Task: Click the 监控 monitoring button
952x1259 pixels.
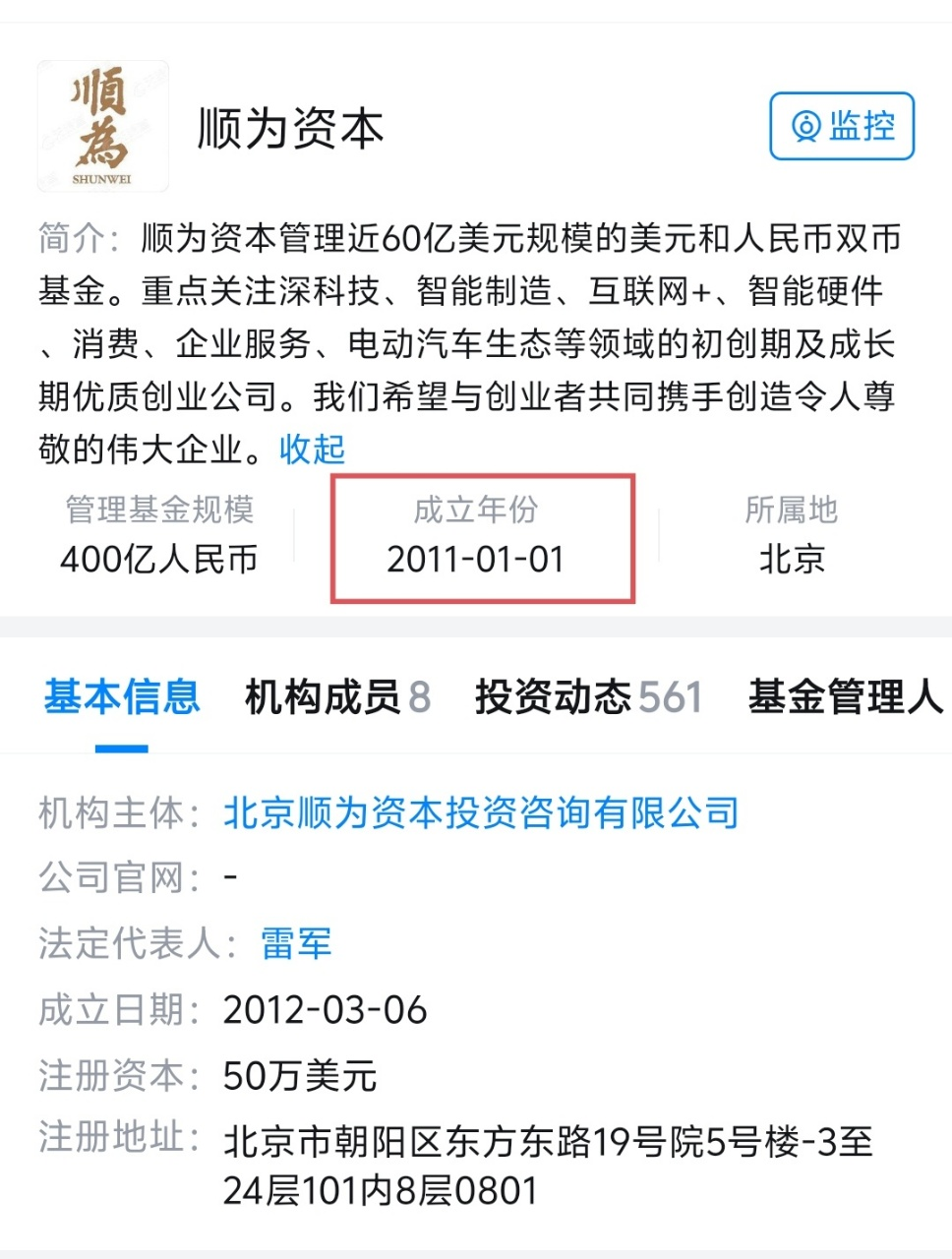Action: pyautogui.click(x=841, y=126)
